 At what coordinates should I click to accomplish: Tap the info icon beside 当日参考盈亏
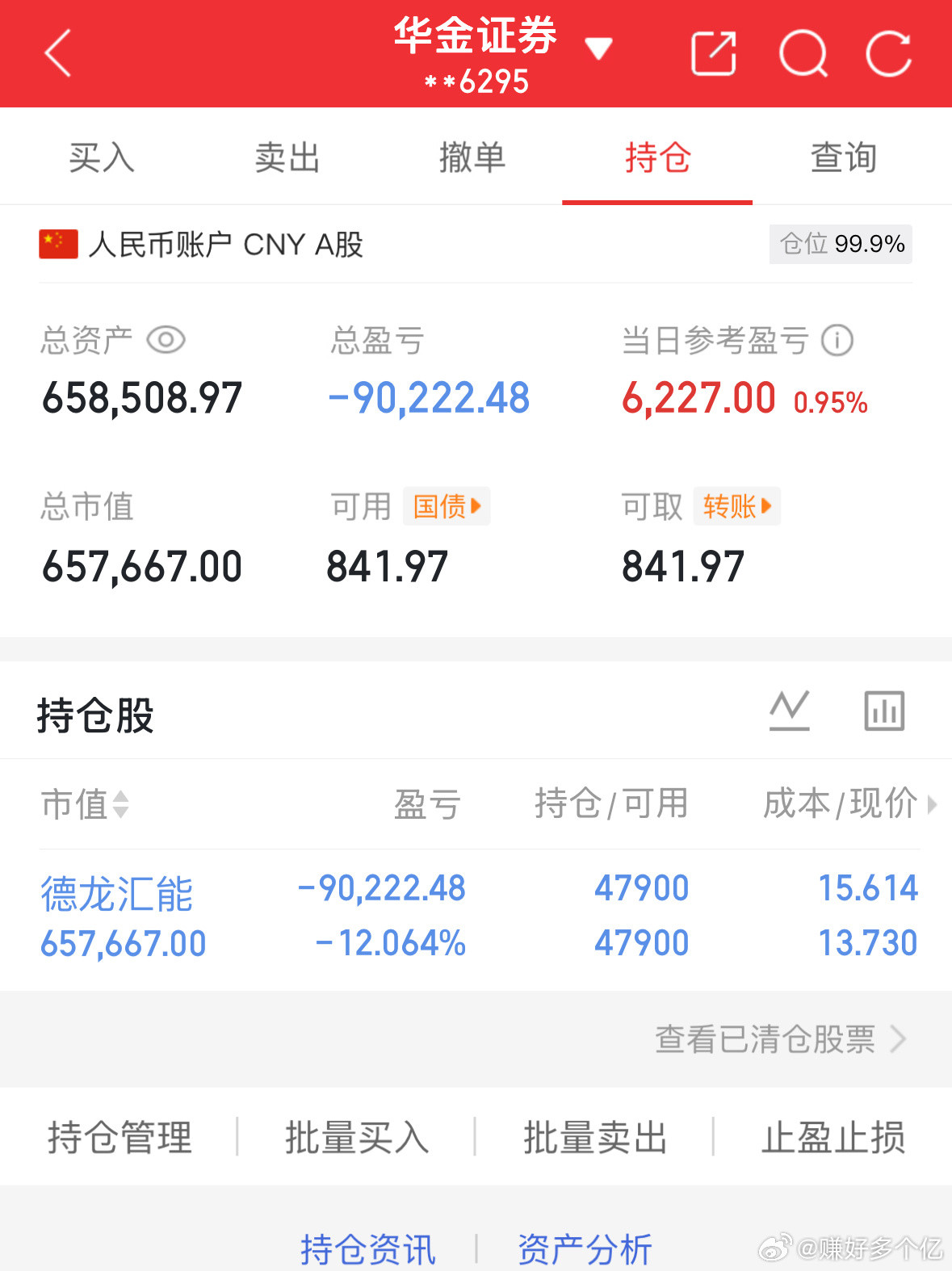click(837, 342)
